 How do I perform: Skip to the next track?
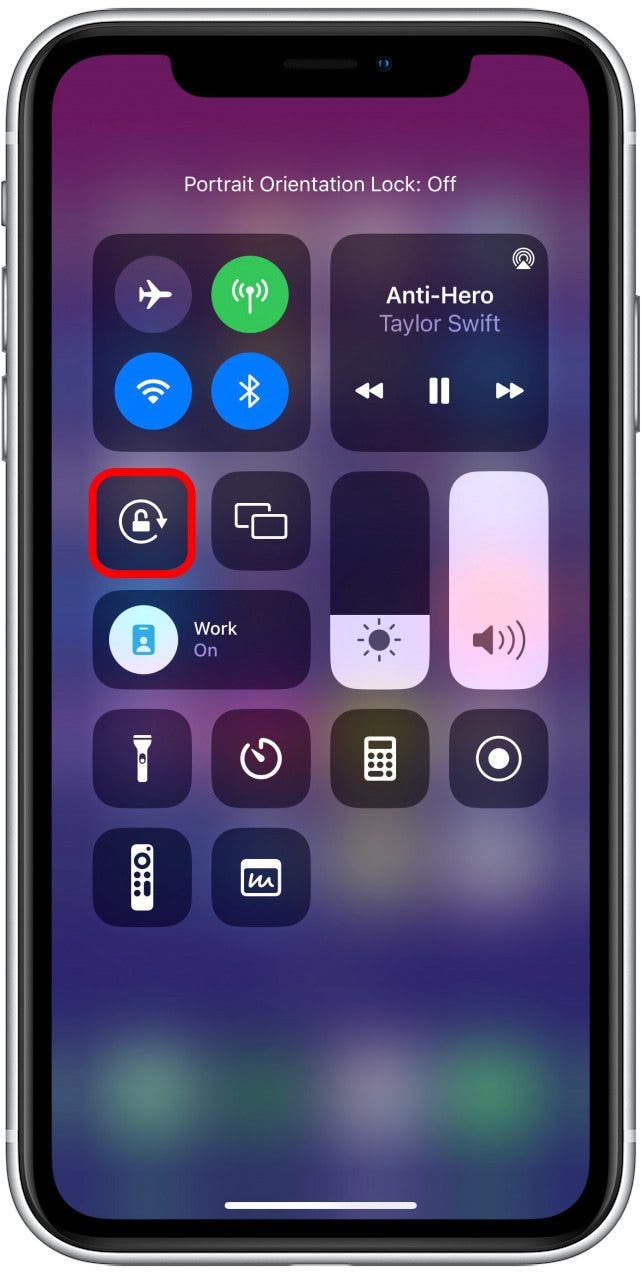[x=509, y=391]
